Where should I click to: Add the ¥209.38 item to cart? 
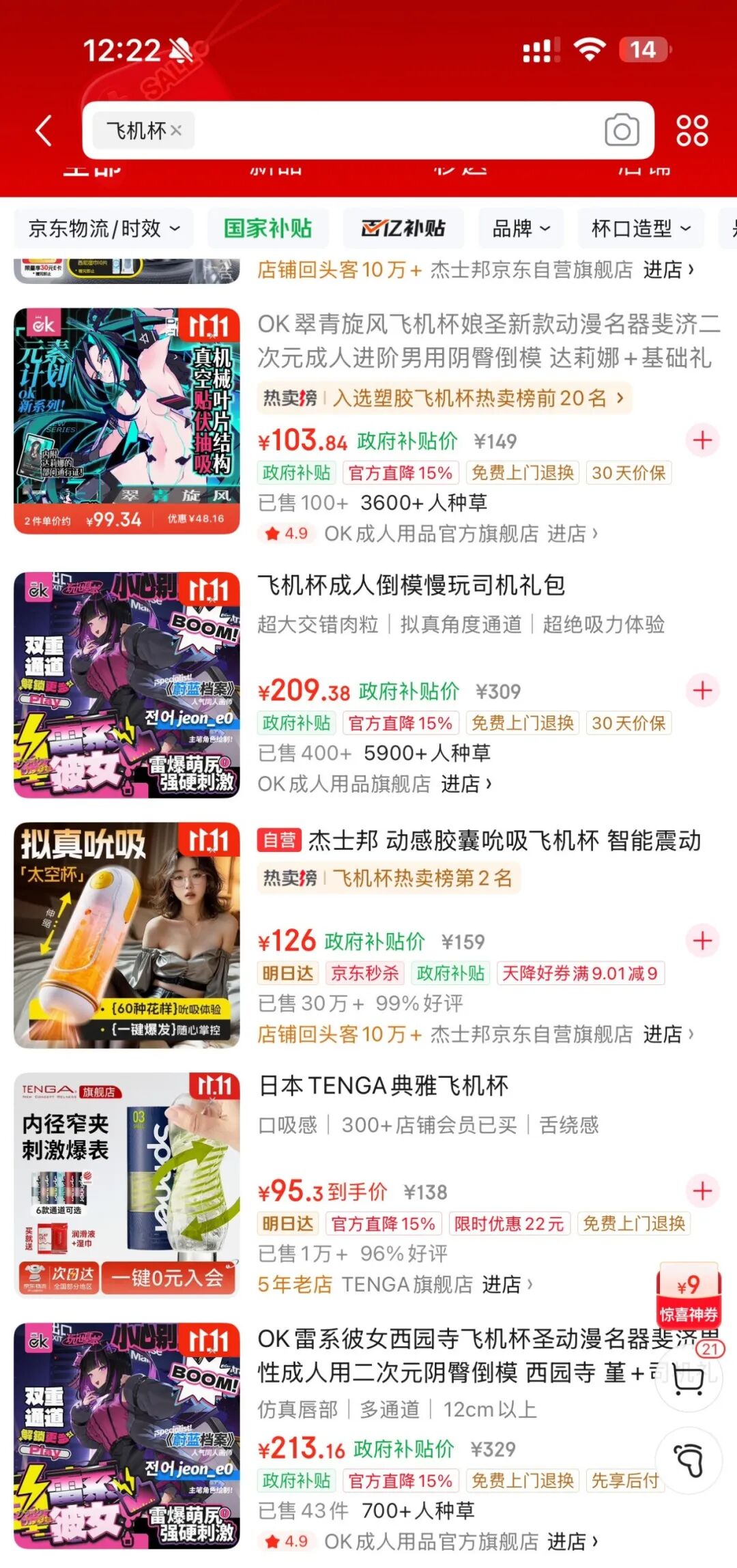pyautogui.click(x=702, y=690)
